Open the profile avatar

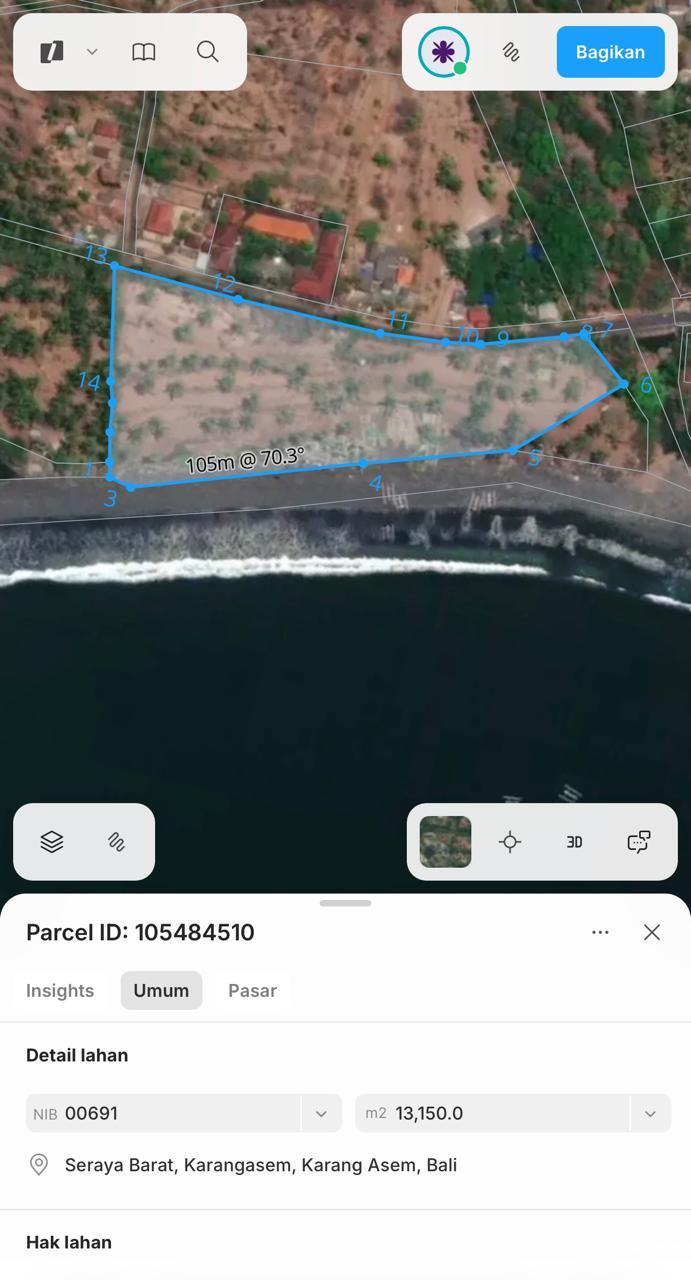[x=443, y=52]
